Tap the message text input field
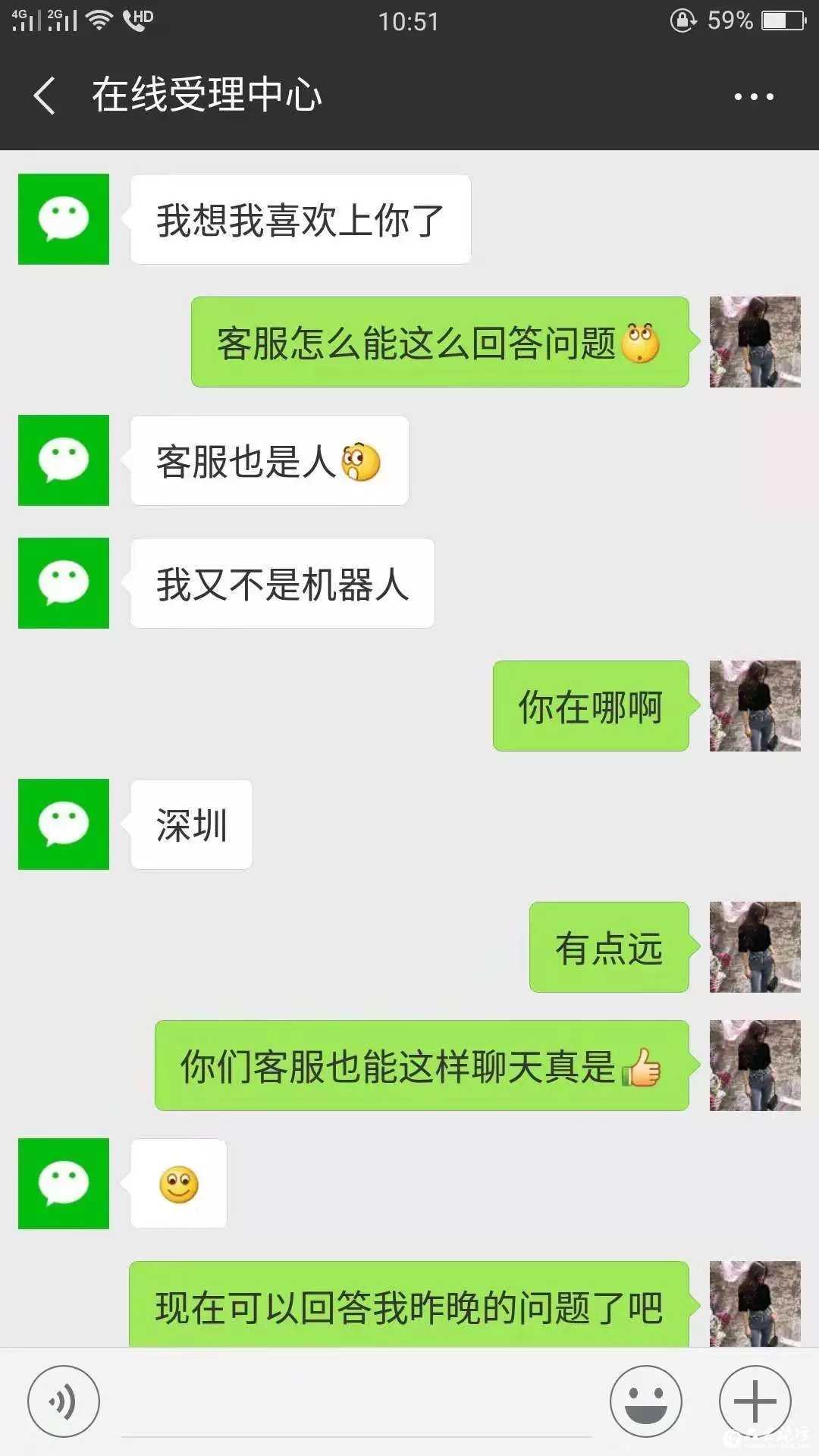The height and width of the screenshot is (1456, 819). point(356,1403)
